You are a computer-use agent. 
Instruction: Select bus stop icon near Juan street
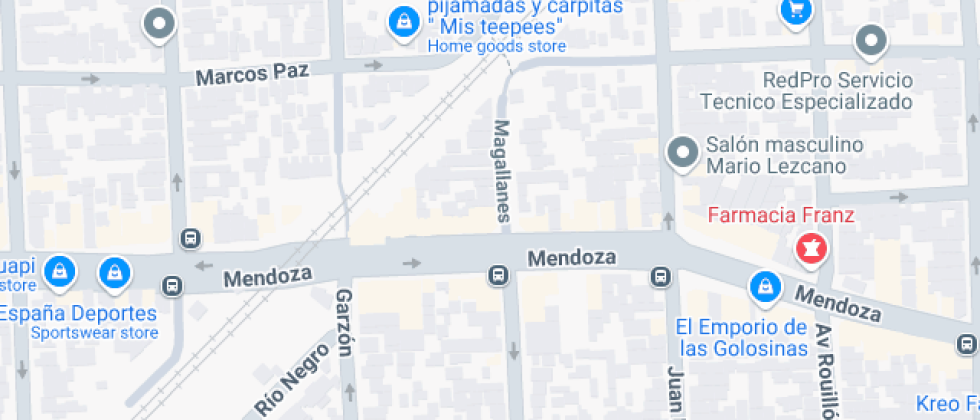pyautogui.click(x=660, y=276)
